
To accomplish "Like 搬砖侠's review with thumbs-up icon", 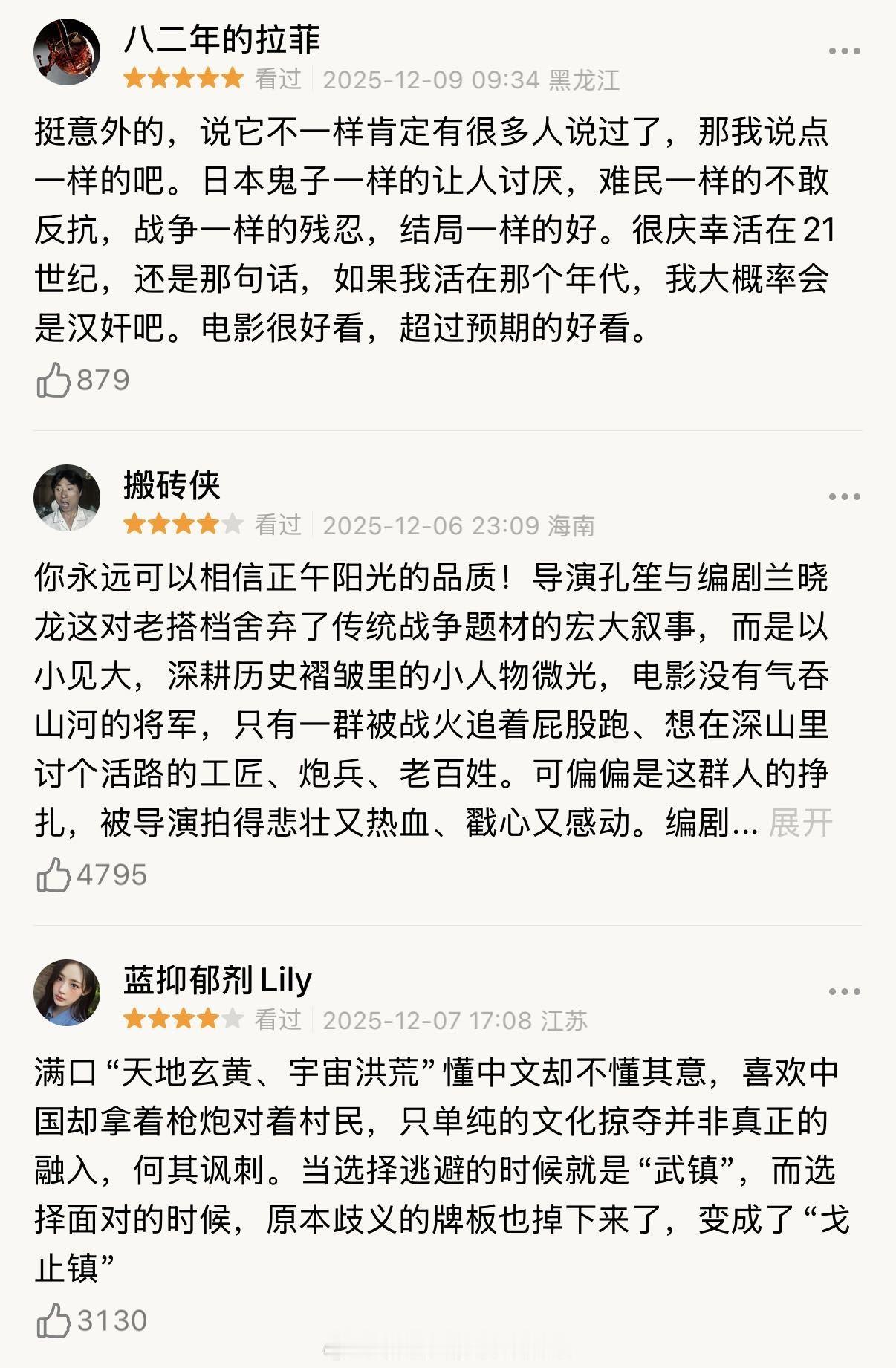I will pos(52,875).
